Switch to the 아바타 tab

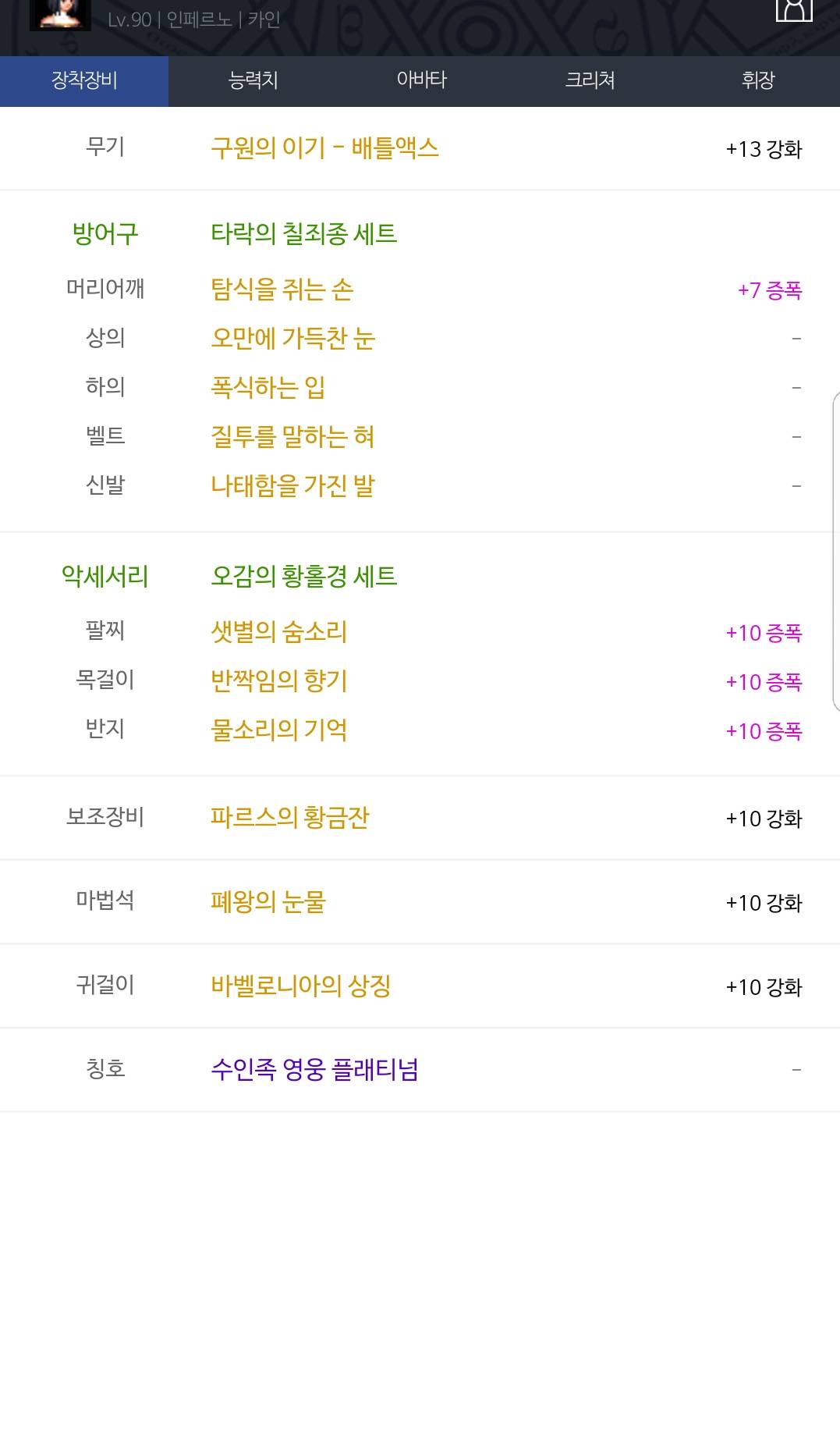(421, 80)
